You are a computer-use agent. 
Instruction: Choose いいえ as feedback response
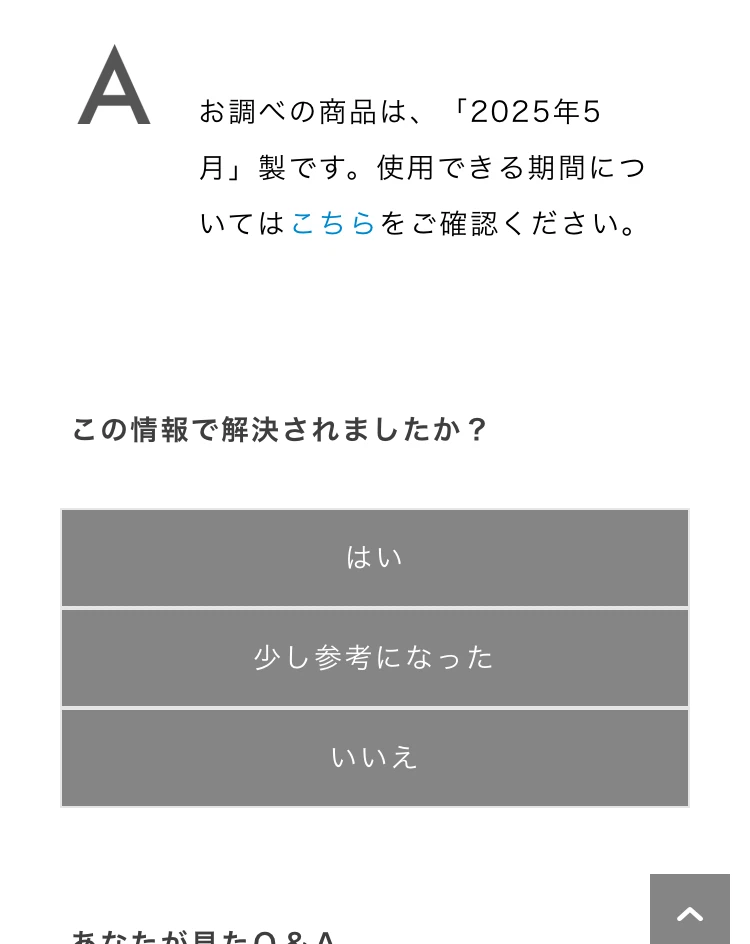pos(374,757)
